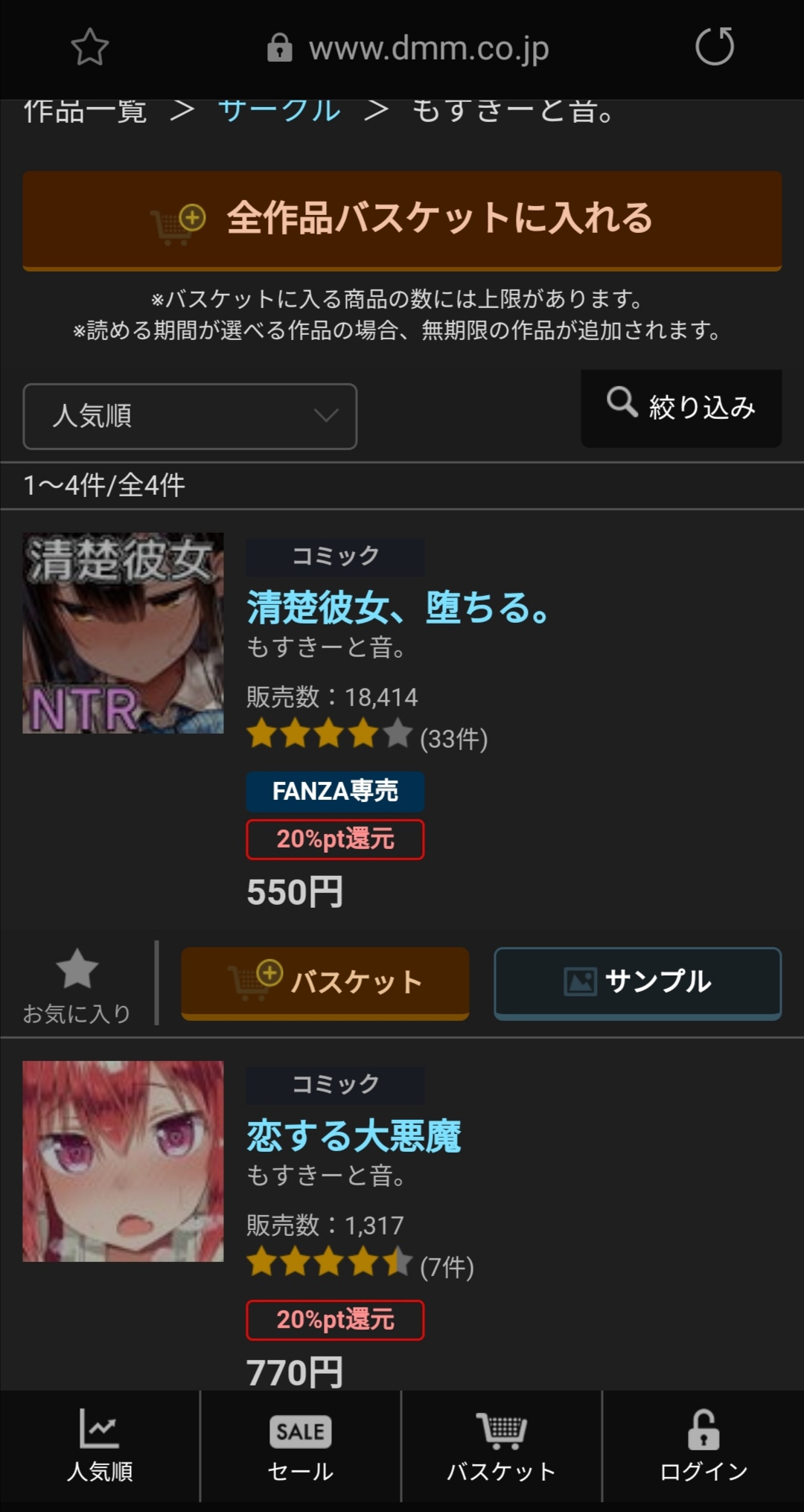Viewport: 804px width, 1512px height.
Task: Open the バスケット bottom tab
Action: click(x=501, y=1447)
